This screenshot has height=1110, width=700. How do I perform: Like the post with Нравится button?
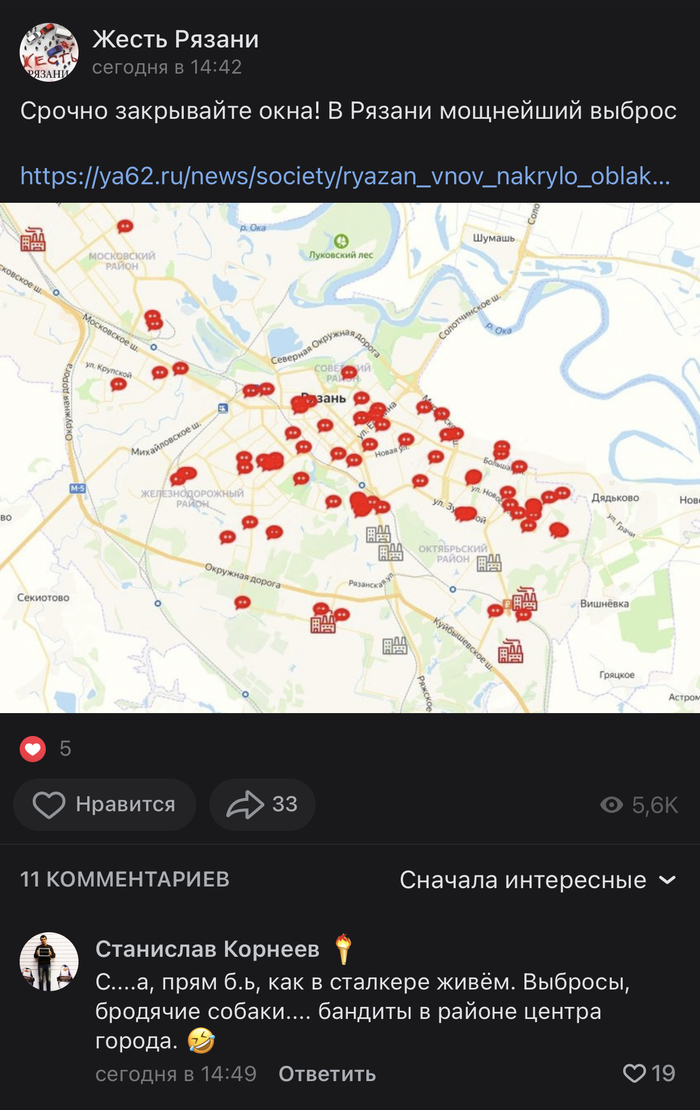[x=105, y=805]
